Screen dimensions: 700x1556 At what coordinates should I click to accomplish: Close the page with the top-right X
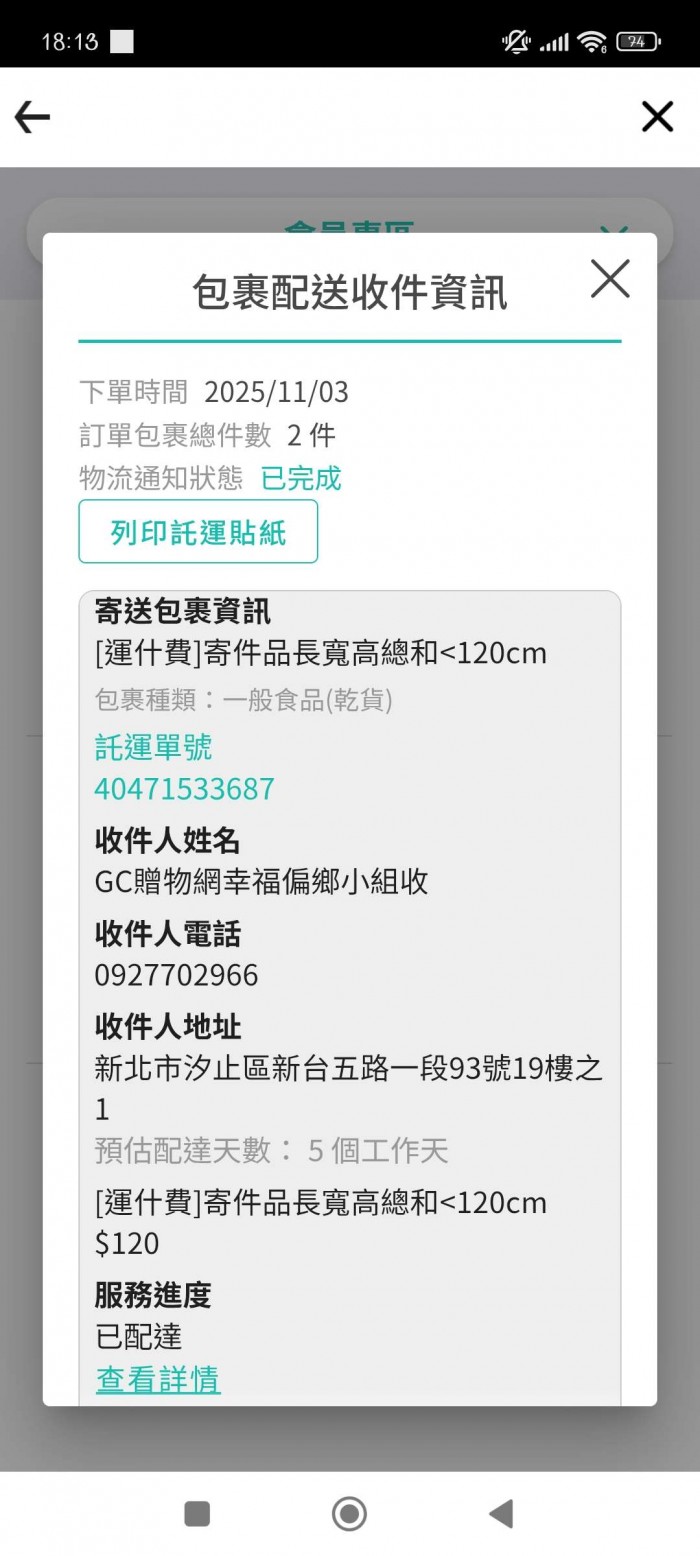657,117
